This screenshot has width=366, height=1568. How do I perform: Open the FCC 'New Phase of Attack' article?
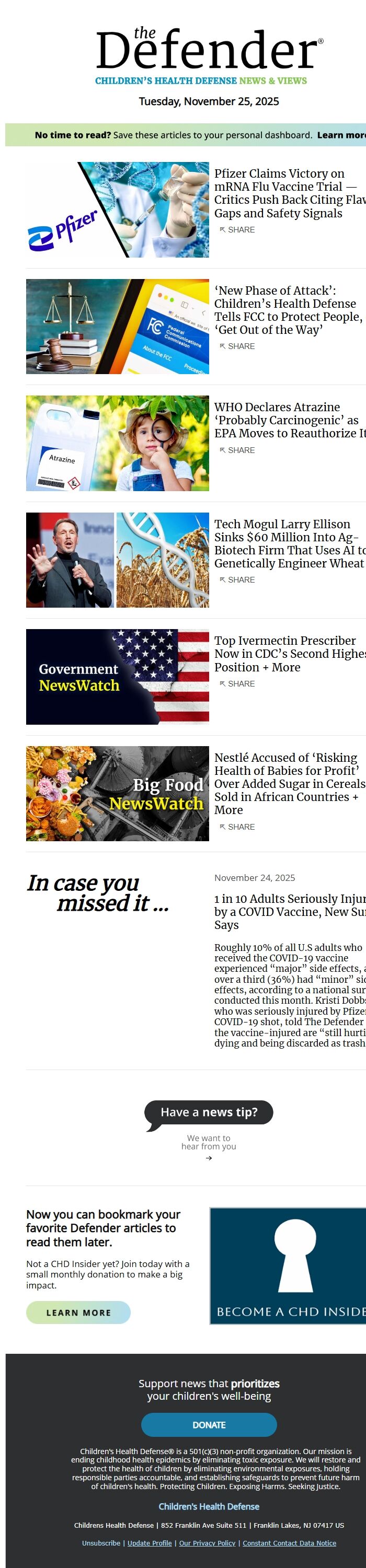(289, 310)
